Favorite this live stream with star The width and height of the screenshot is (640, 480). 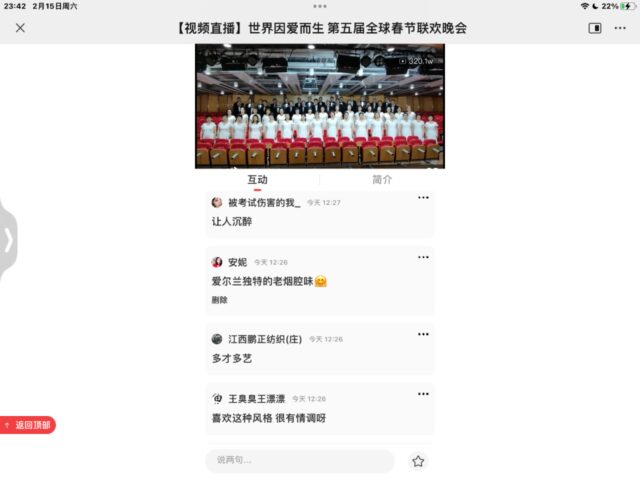[x=418, y=461]
